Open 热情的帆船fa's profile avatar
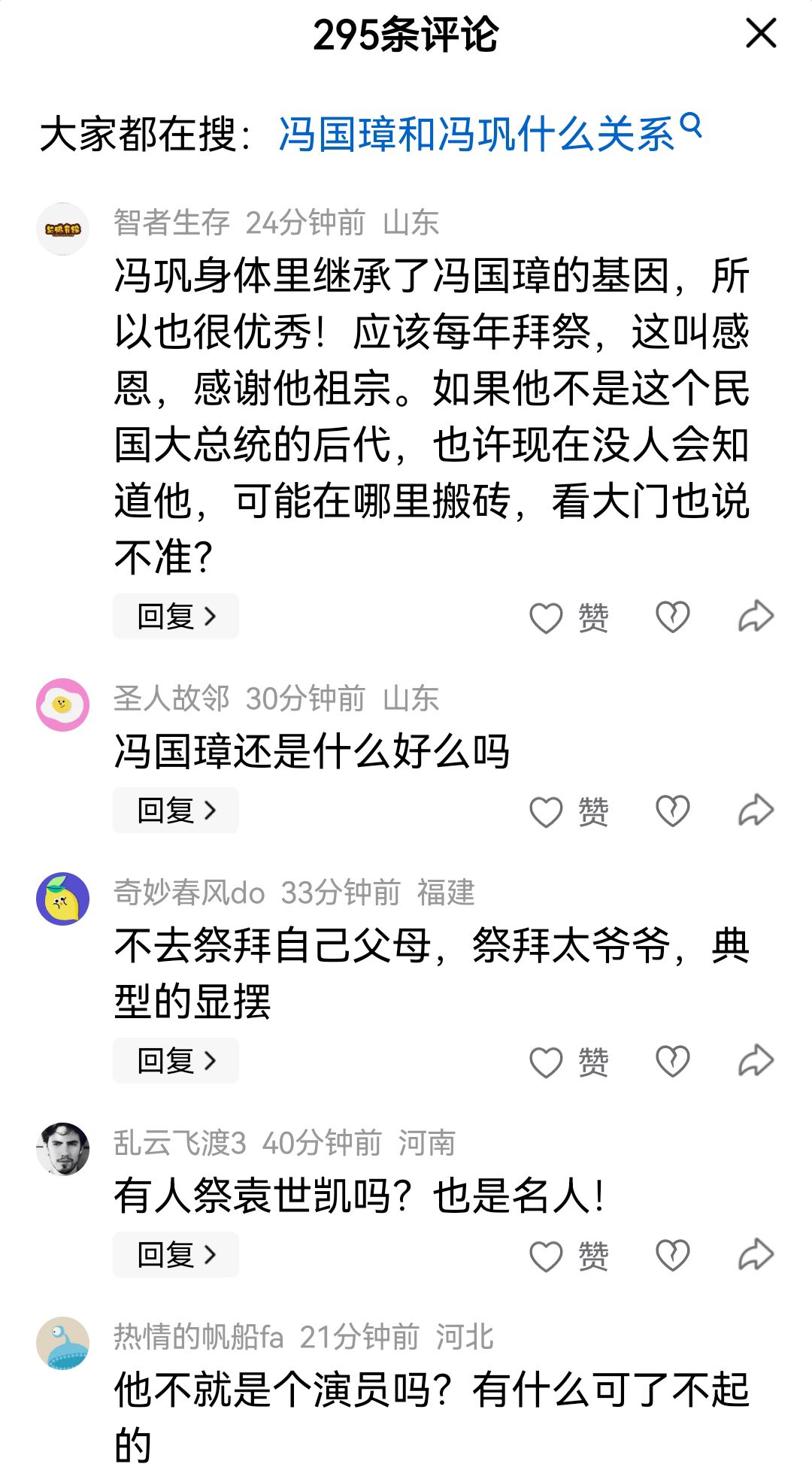This screenshot has width=812, height=1464. point(63,1344)
